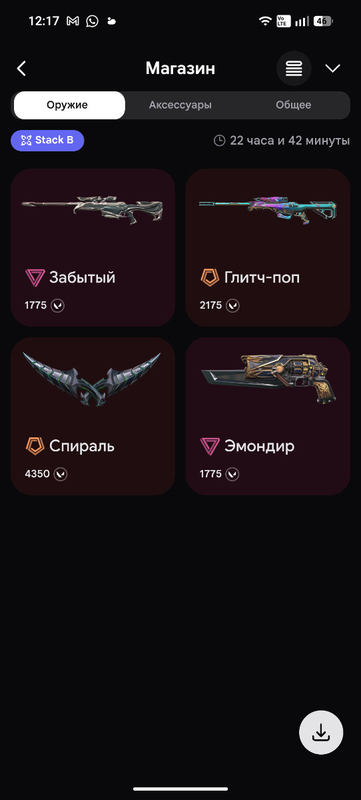This screenshot has width=361, height=800.
Task: Switch to the Аксессуары tab
Action: tap(180, 105)
